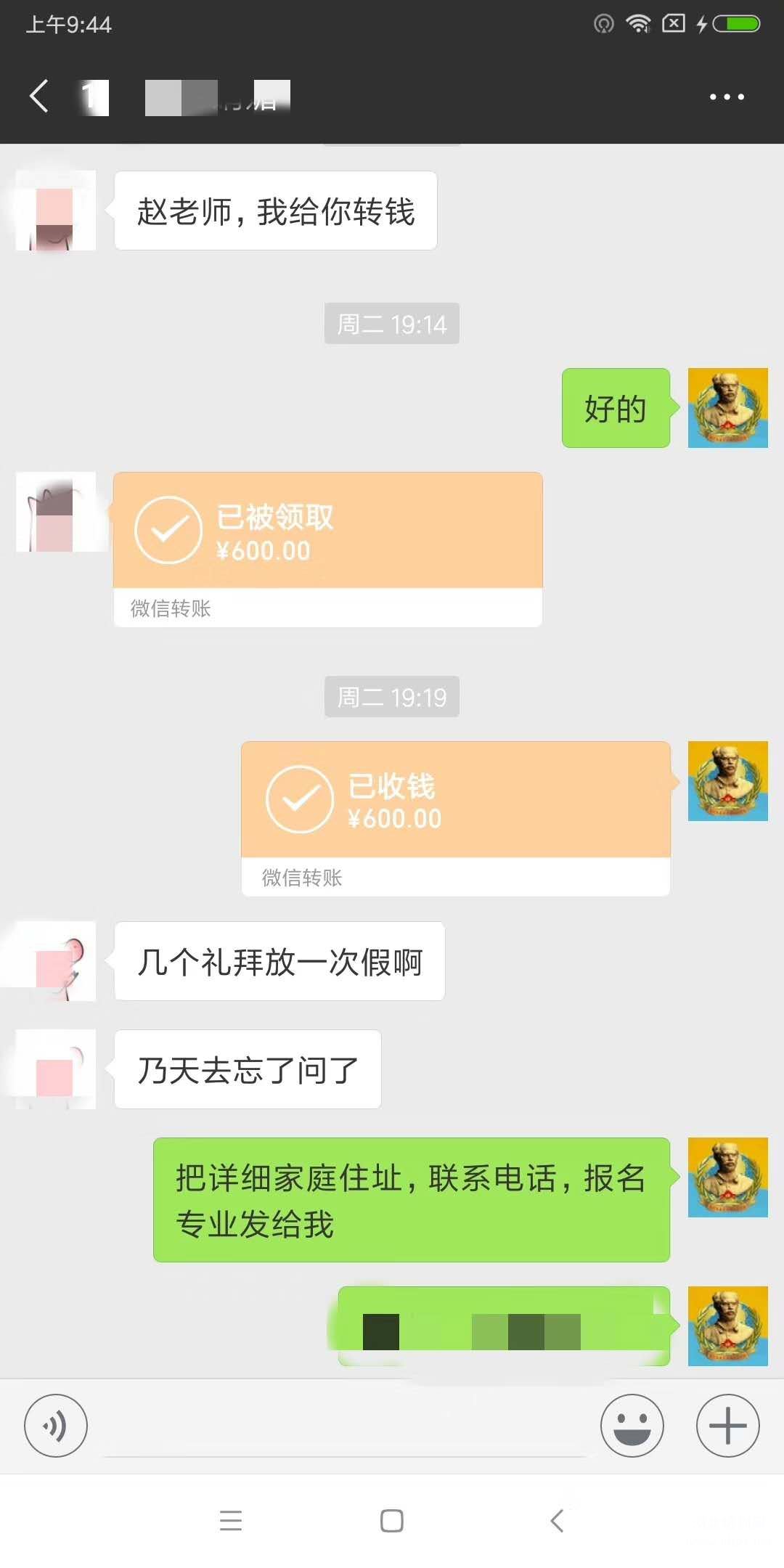Select the message about 家庭住址 and 联系电话

411,1201
